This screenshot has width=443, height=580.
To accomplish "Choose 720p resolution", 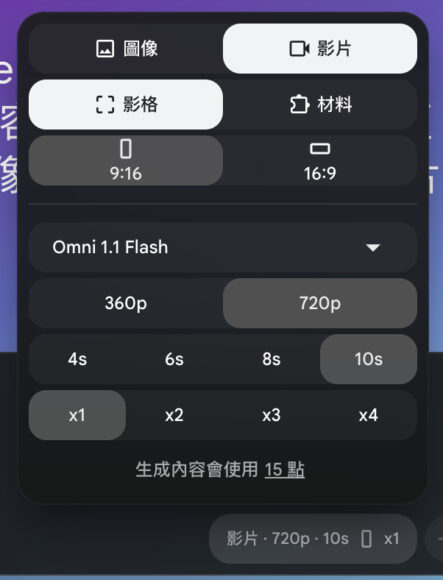I will coord(320,303).
